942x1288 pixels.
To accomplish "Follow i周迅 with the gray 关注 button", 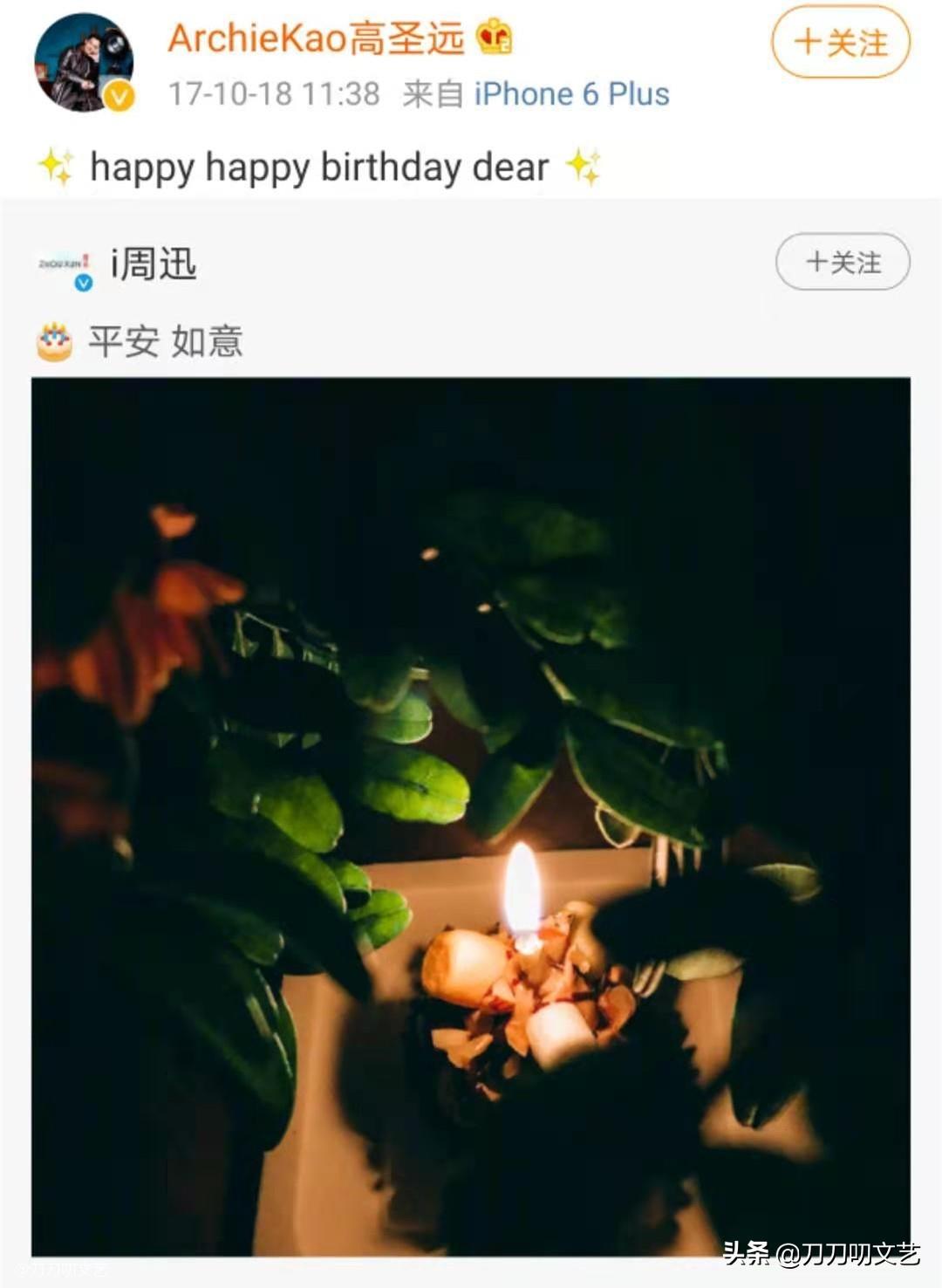I will tap(842, 262).
